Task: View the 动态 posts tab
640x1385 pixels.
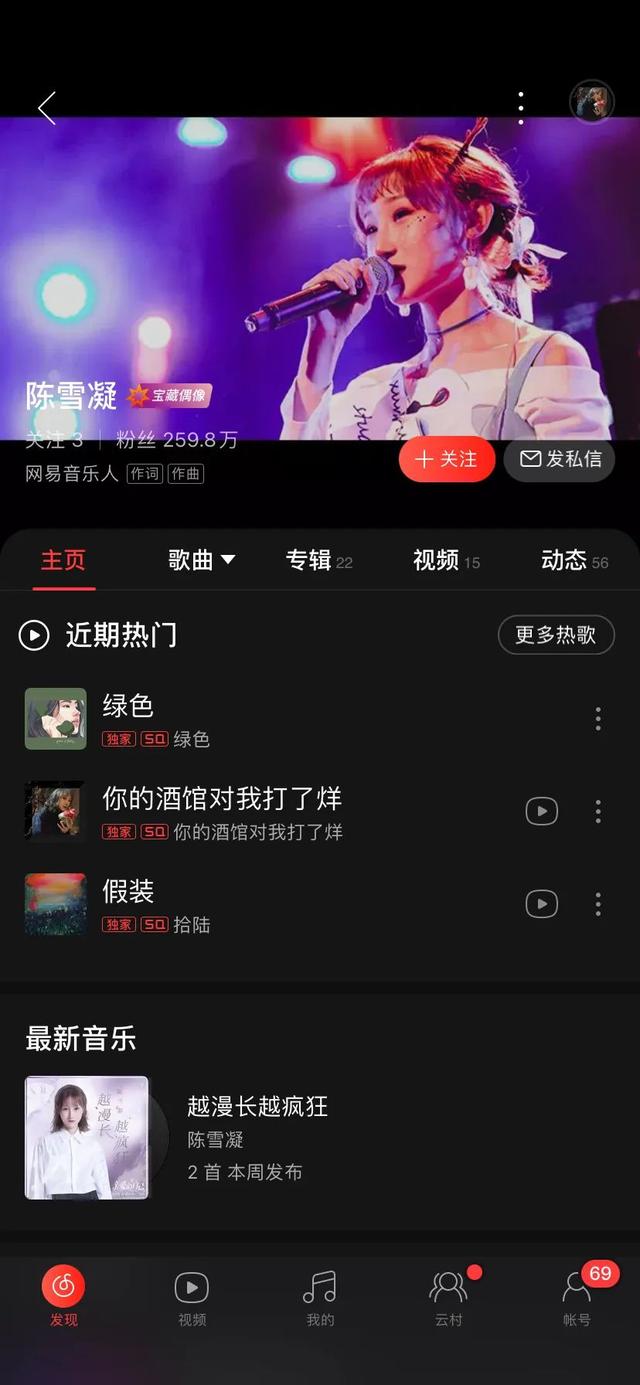Action: click(x=573, y=560)
